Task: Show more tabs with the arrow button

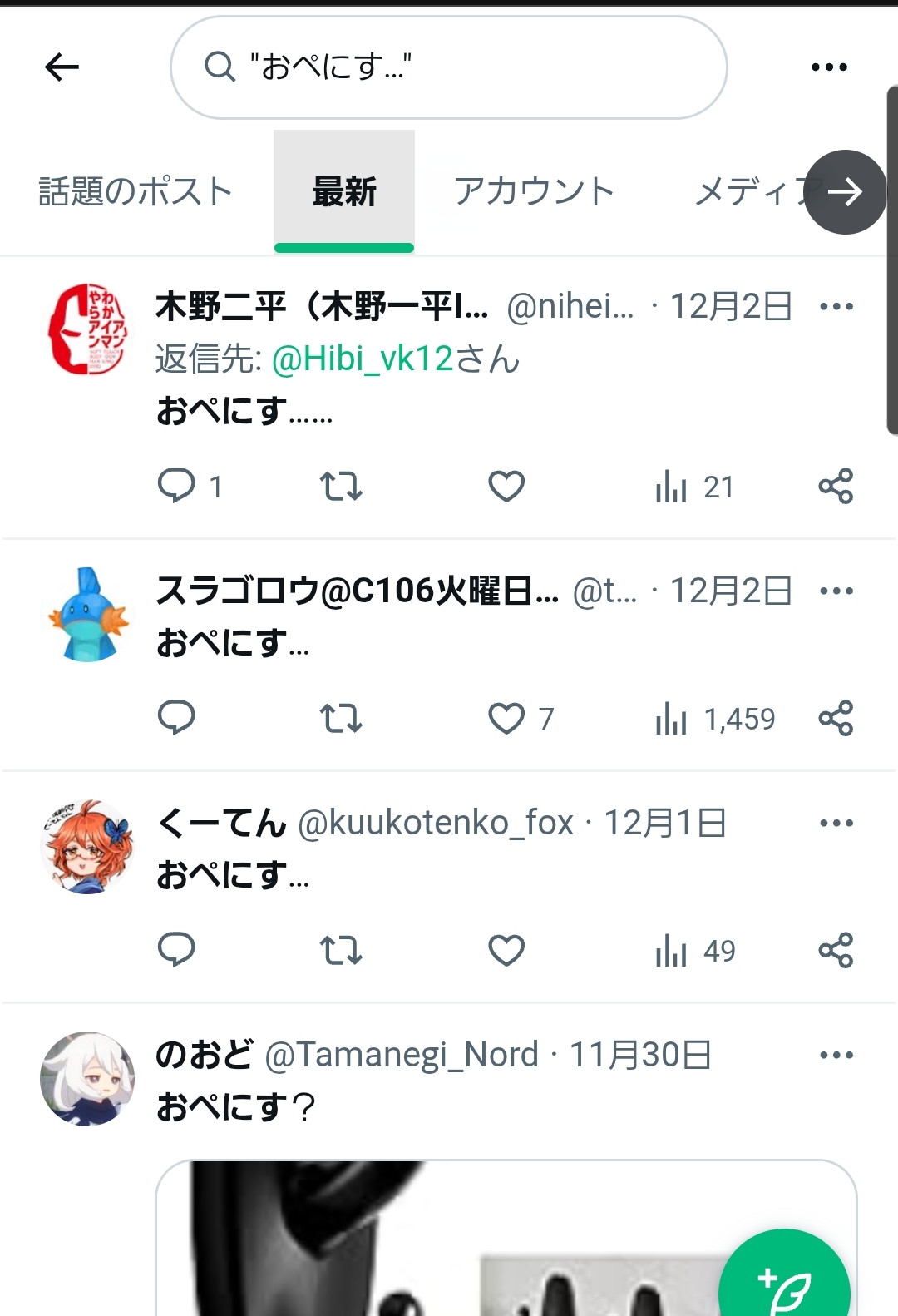Action: [x=845, y=192]
